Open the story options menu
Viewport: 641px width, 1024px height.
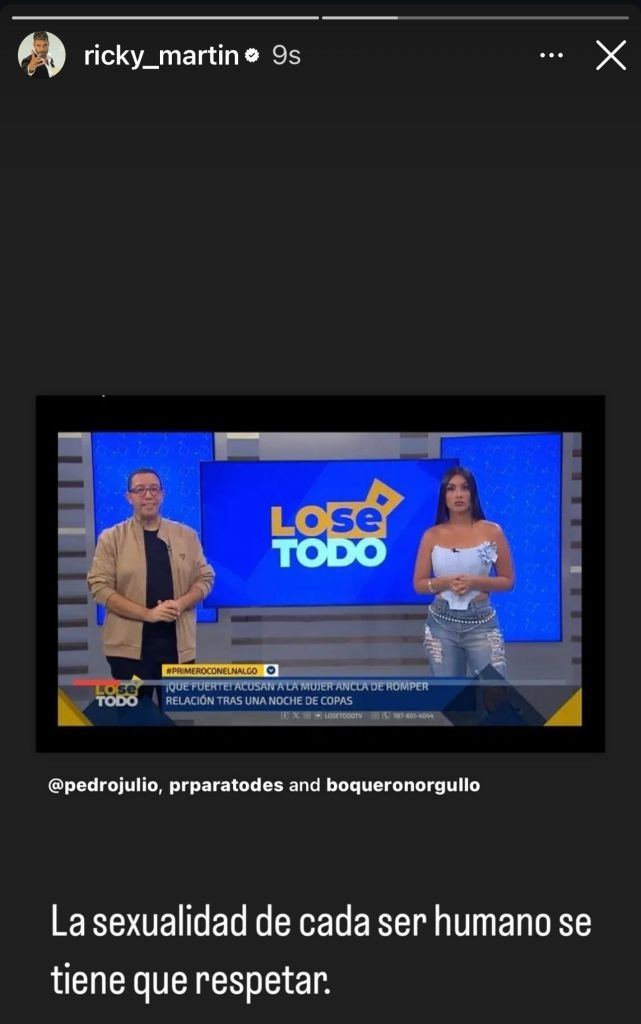tap(551, 56)
